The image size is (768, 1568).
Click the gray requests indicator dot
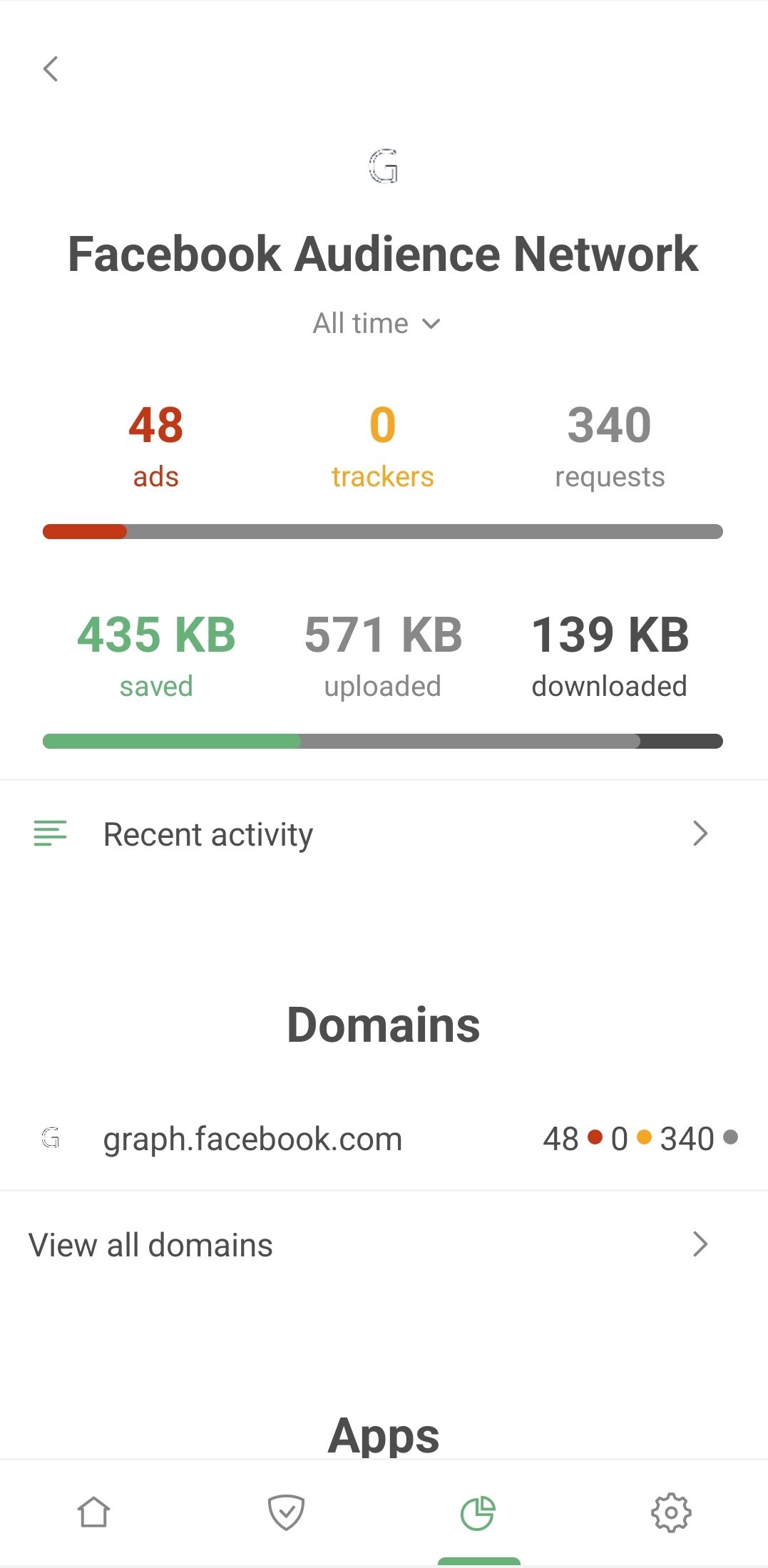(x=730, y=1139)
